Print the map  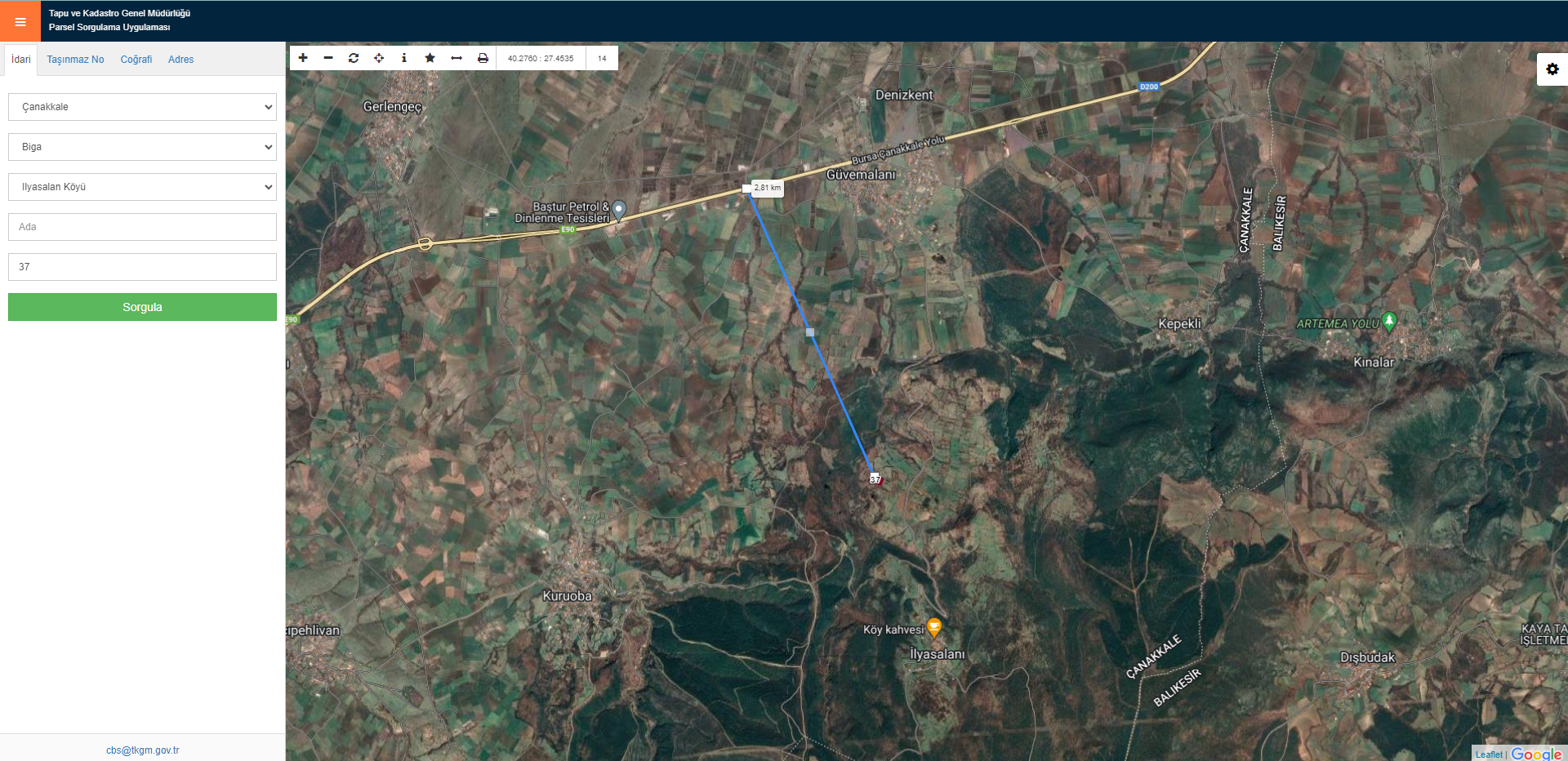coord(483,58)
